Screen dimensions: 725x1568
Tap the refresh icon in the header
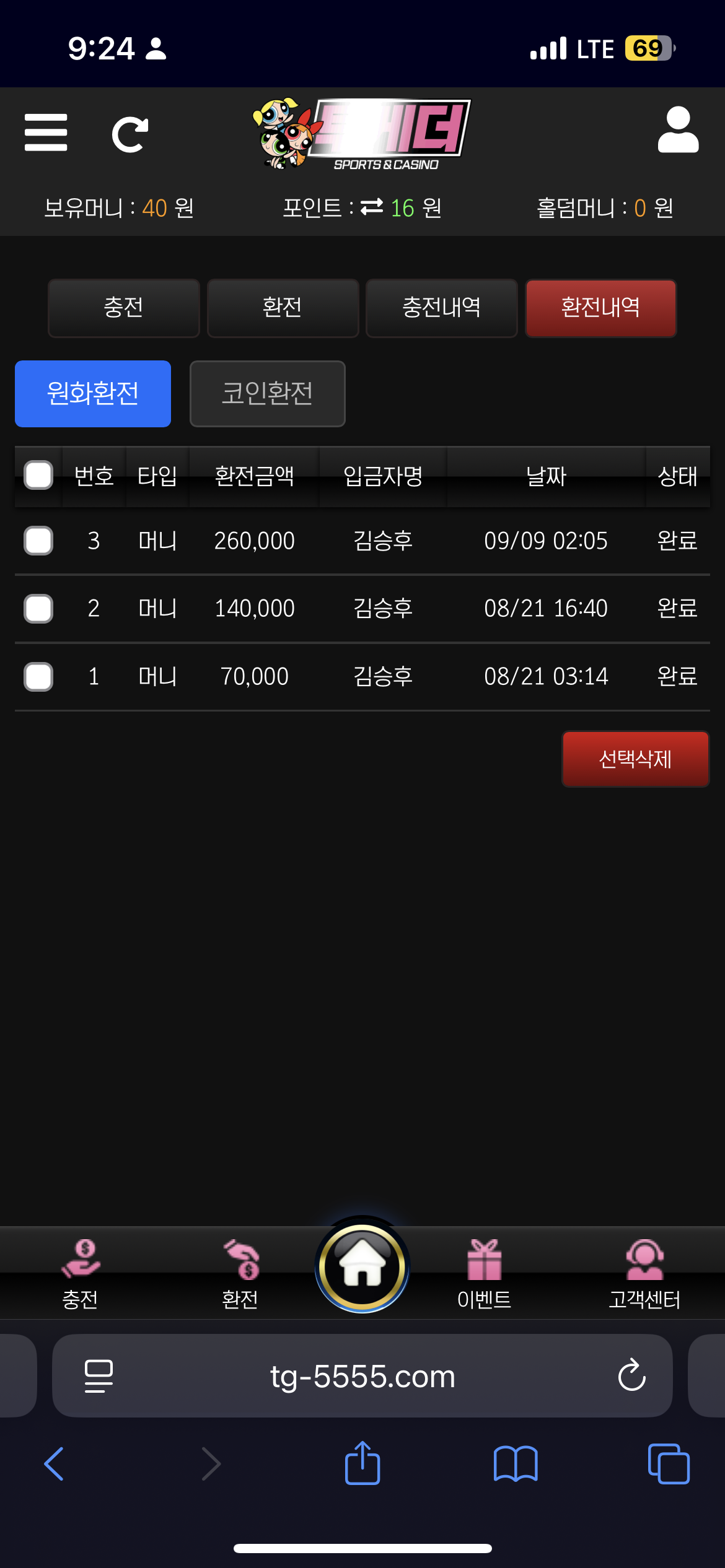coord(130,134)
